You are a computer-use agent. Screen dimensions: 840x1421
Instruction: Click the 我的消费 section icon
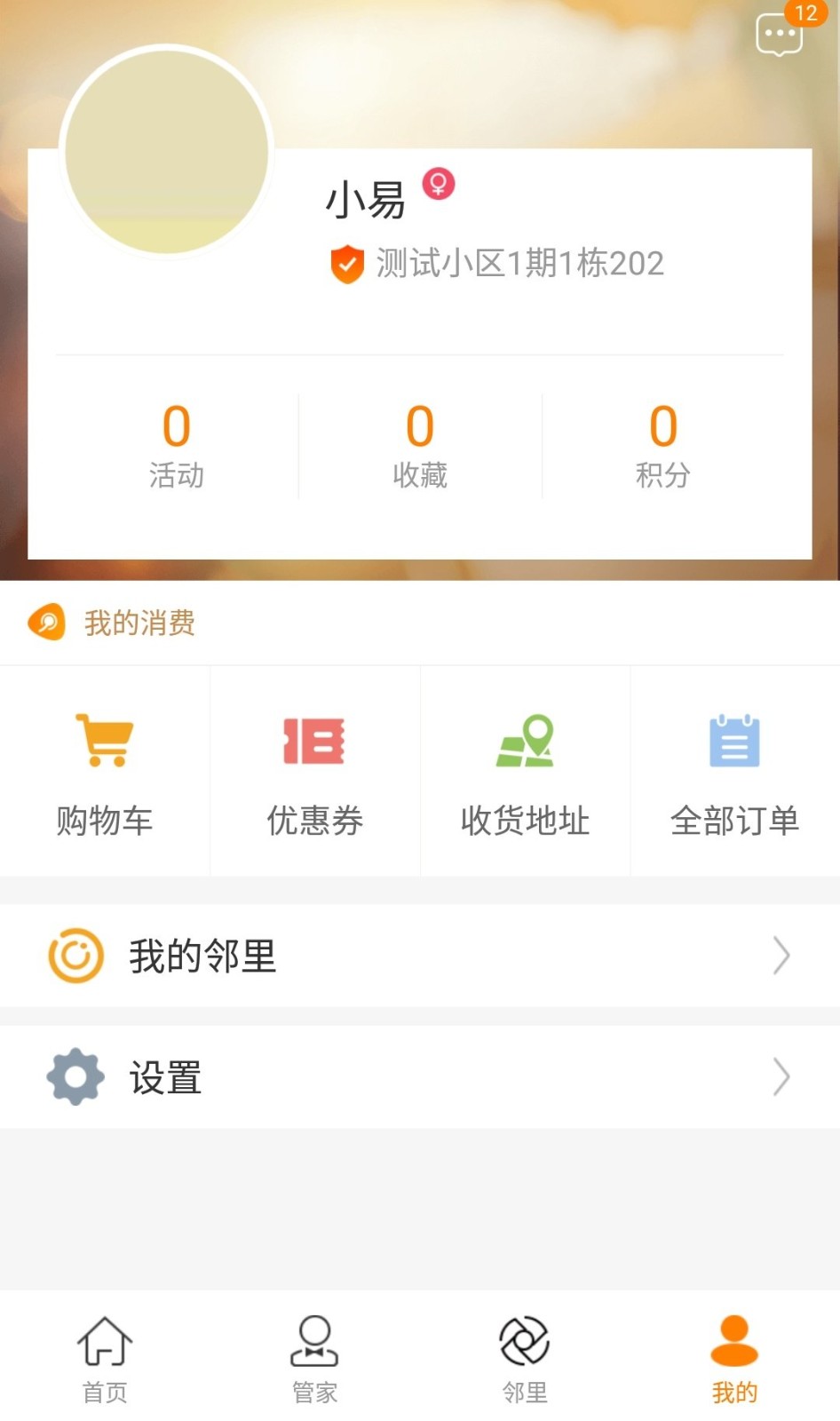pos(47,623)
